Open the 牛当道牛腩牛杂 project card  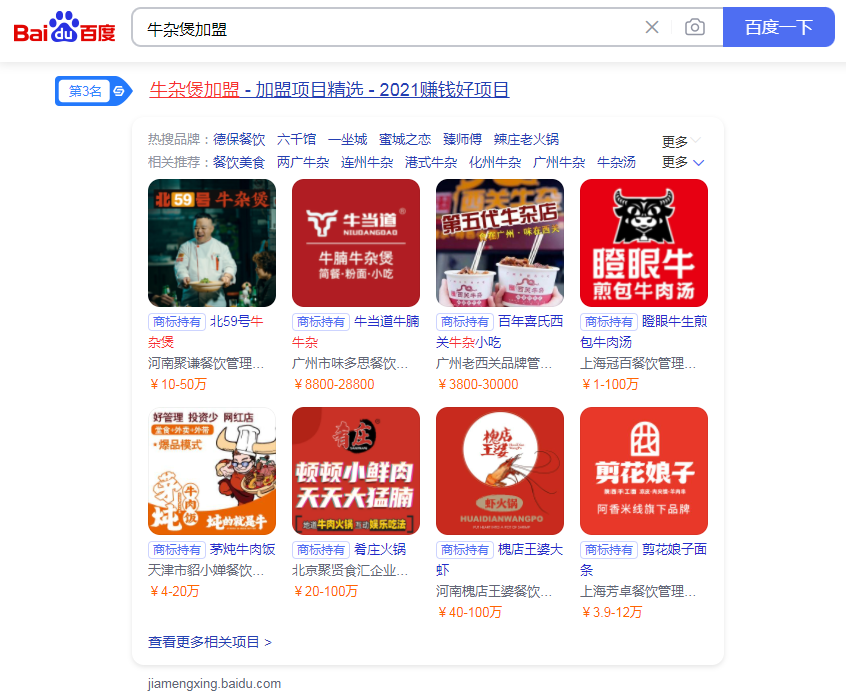[x=356, y=243]
